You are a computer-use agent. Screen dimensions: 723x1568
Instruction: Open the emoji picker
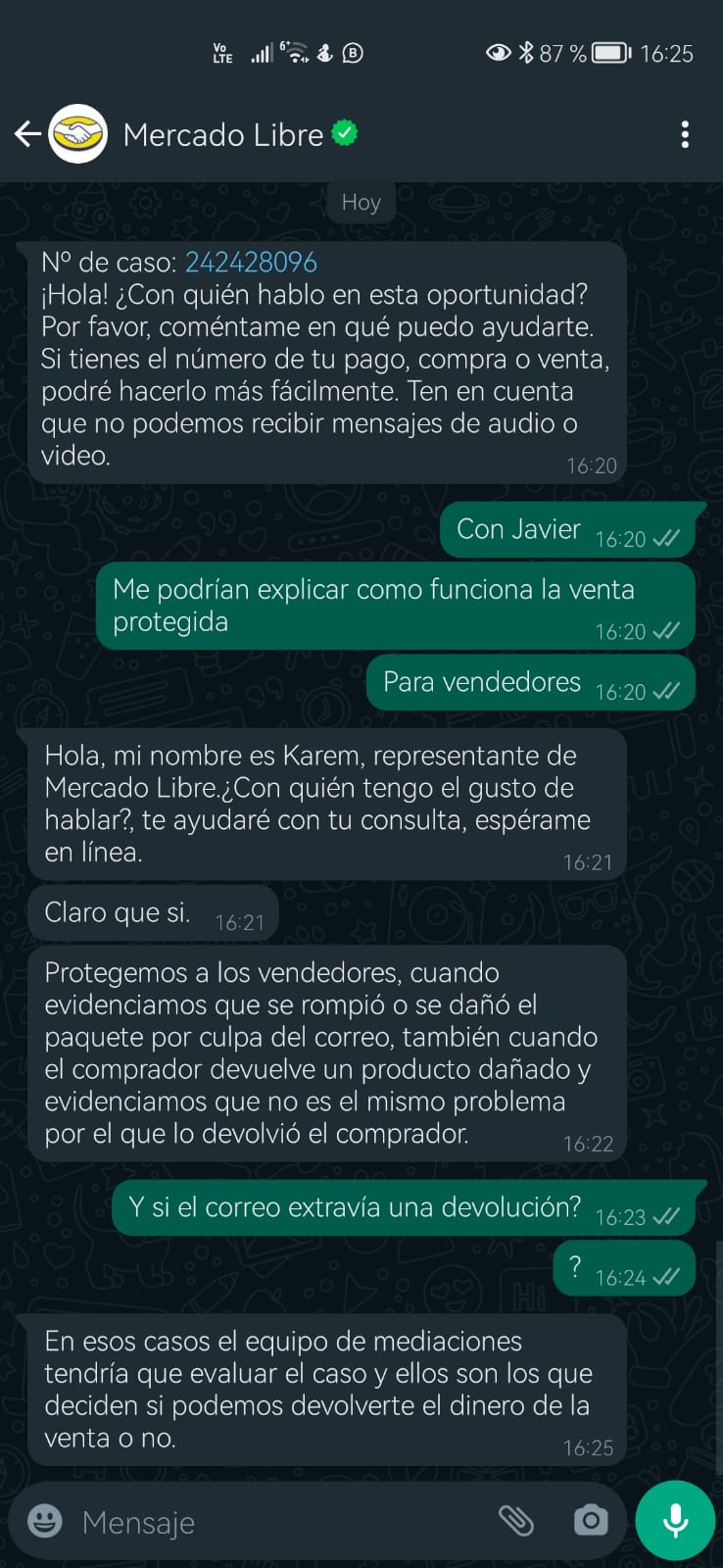click(x=45, y=1521)
